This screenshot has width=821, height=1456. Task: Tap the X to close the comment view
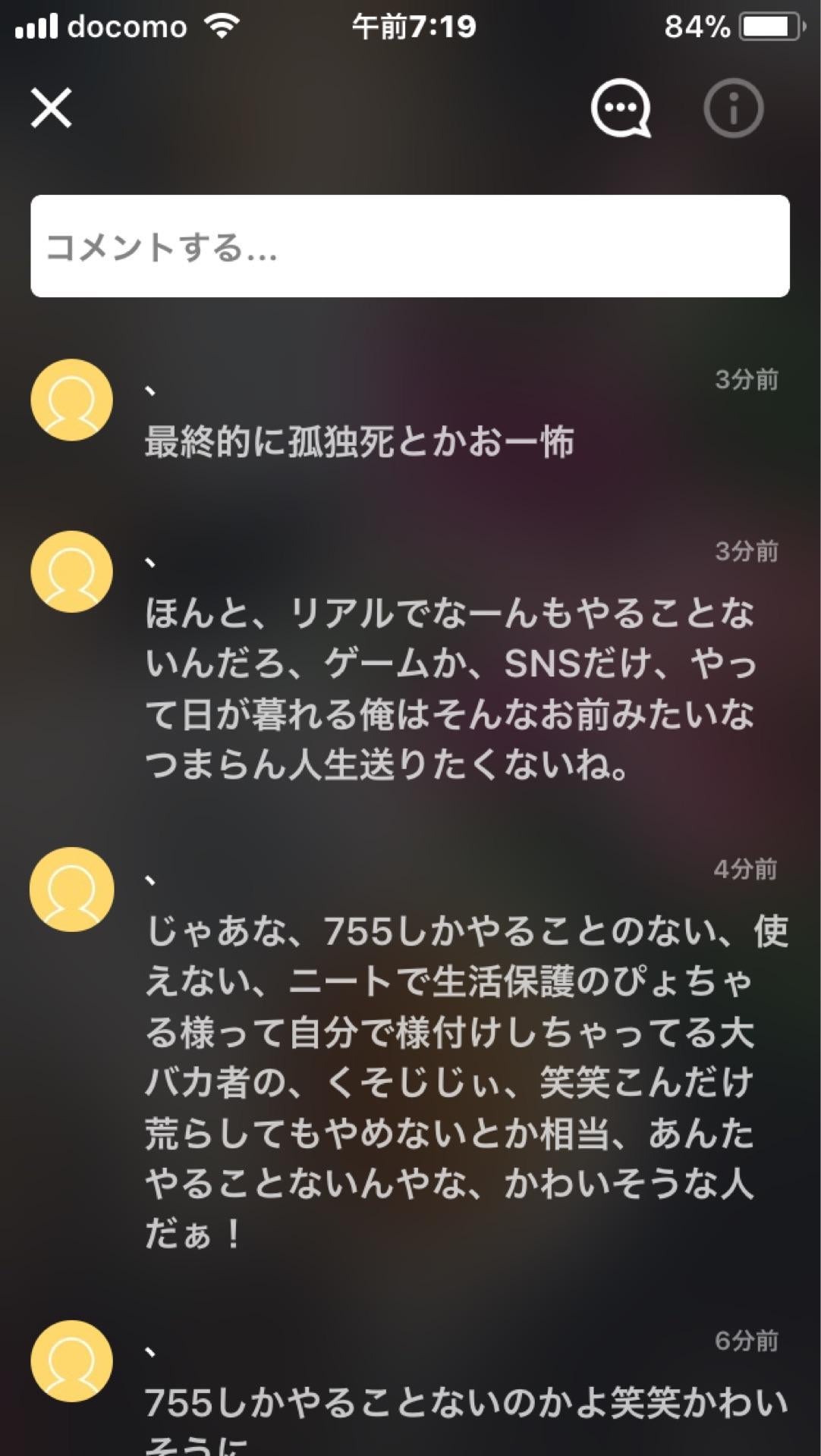coord(52,108)
